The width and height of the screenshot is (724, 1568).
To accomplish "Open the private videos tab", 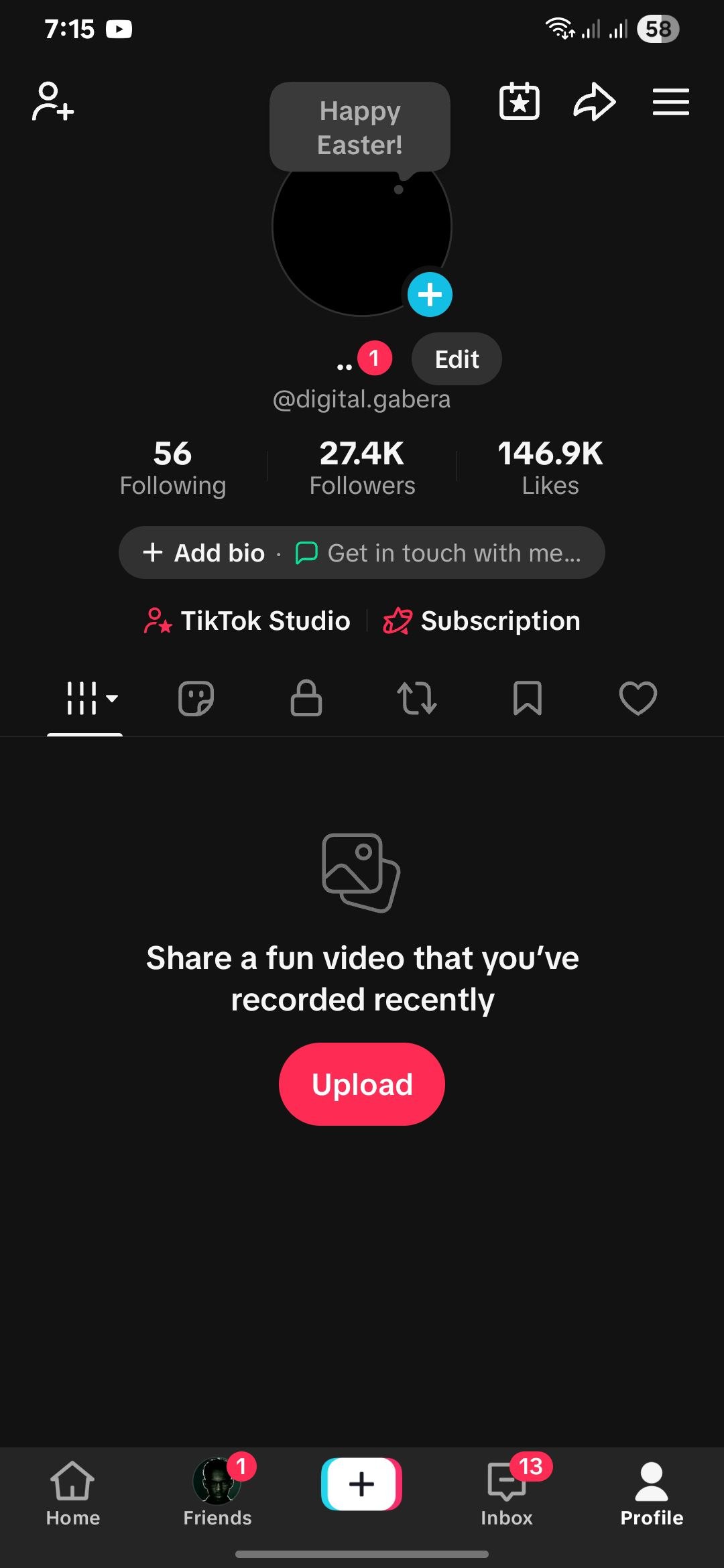I will tap(306, 698).
